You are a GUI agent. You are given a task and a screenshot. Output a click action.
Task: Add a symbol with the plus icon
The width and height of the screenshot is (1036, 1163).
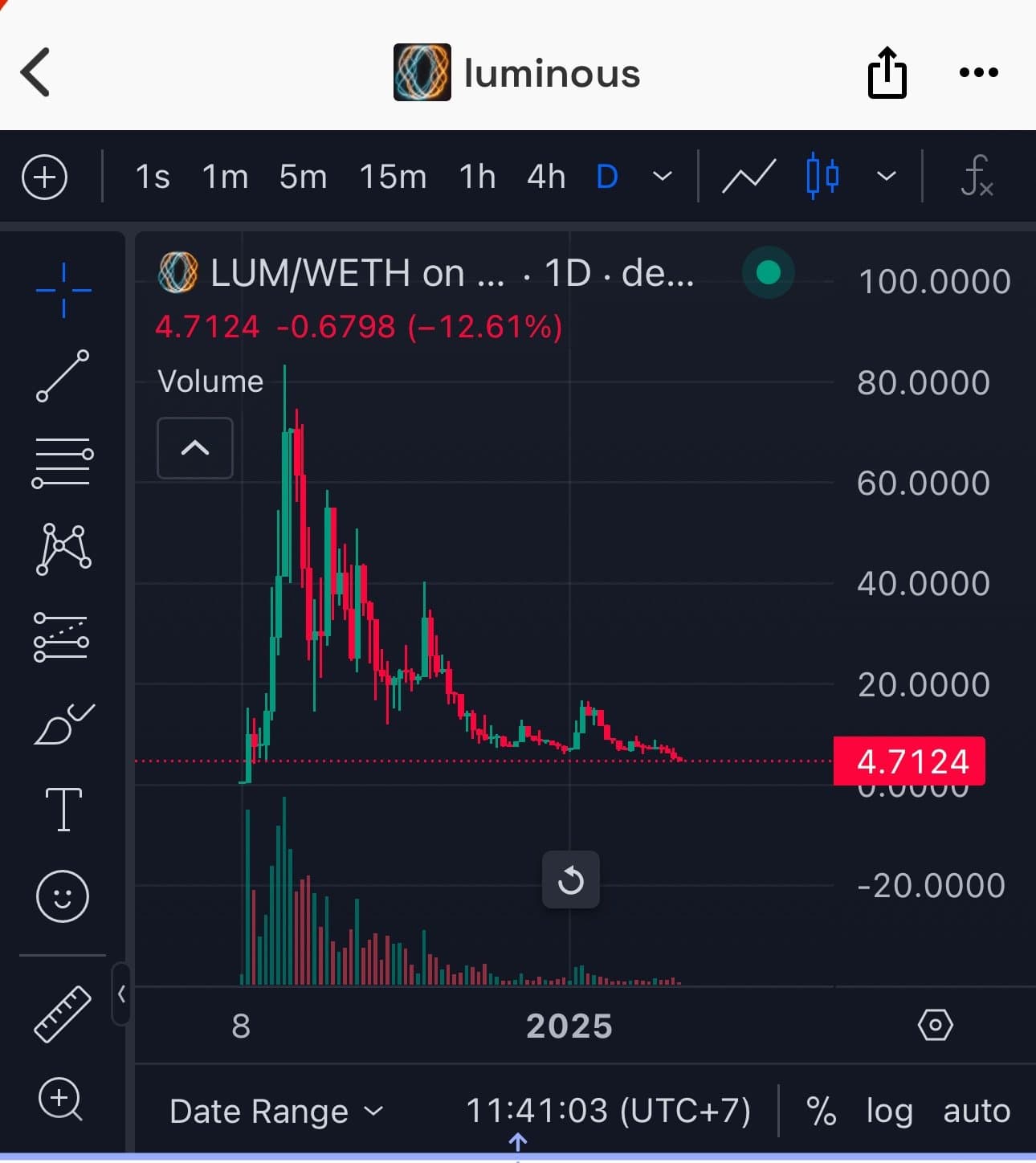(44, 177)
